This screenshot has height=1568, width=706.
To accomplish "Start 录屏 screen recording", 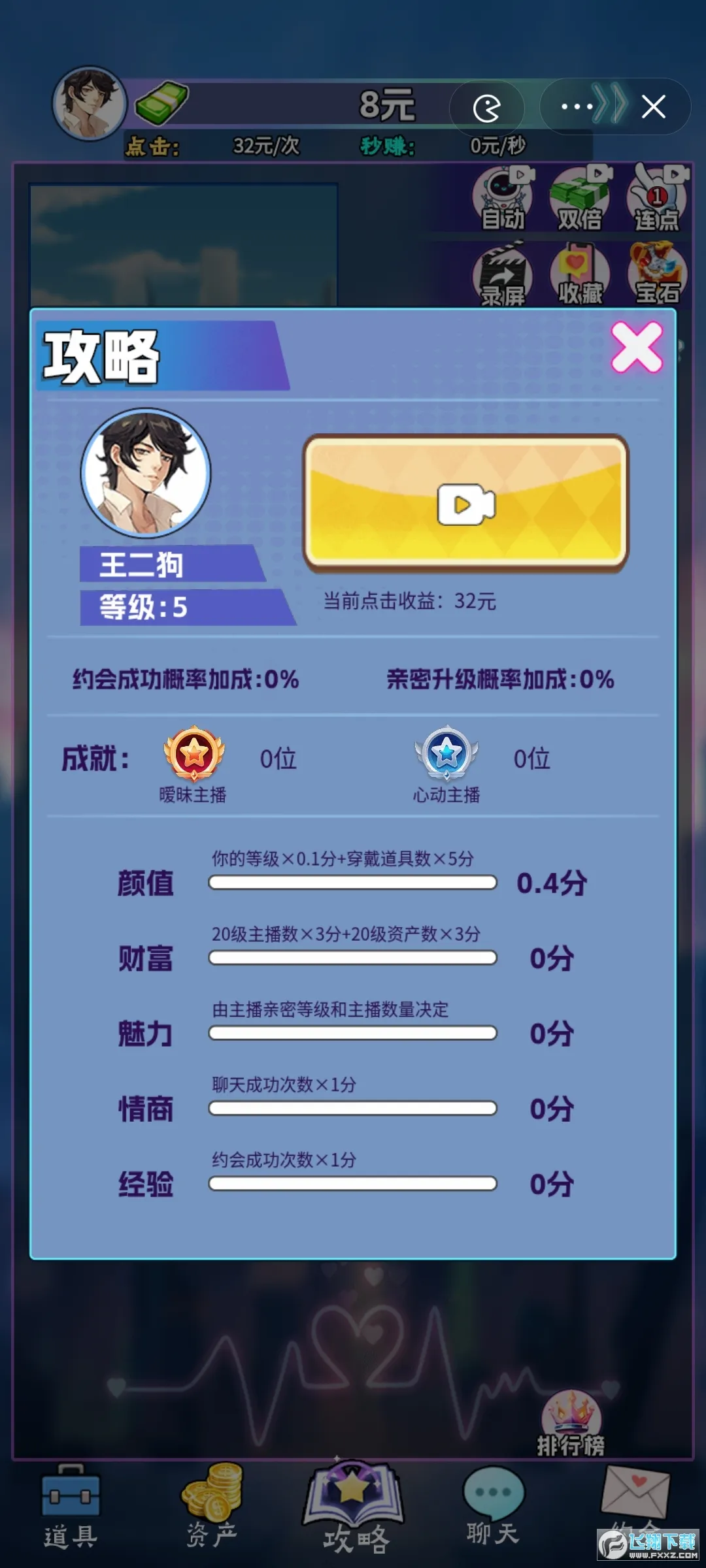I will pyautogui.click(x=503, y=274).
